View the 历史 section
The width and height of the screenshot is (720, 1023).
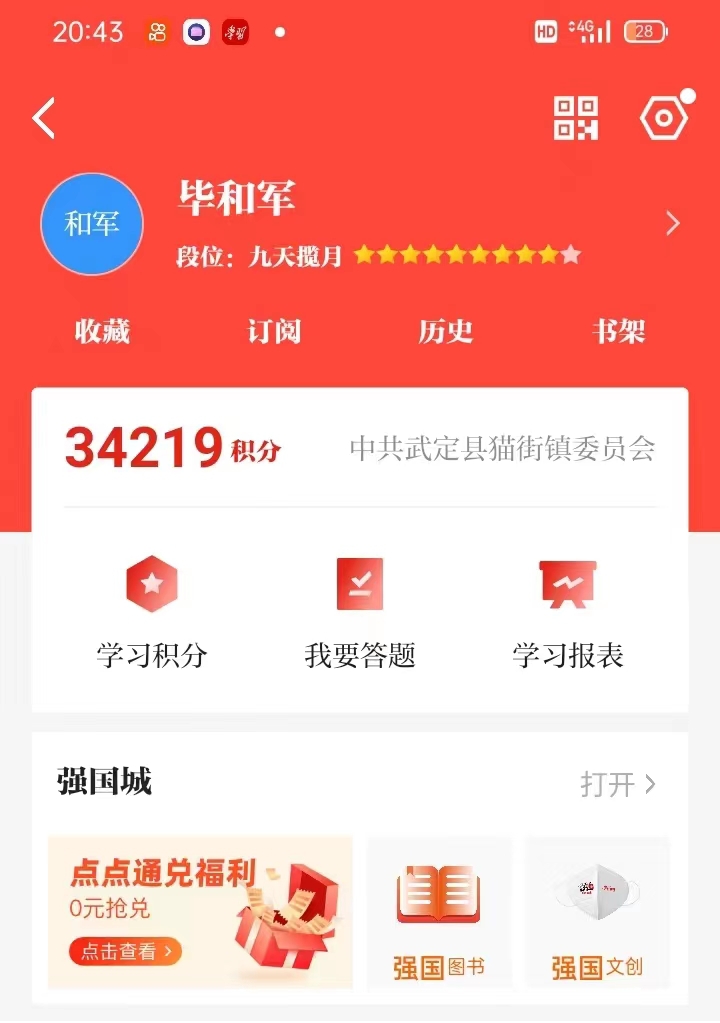pyautogui.click(x=446, y=332)
